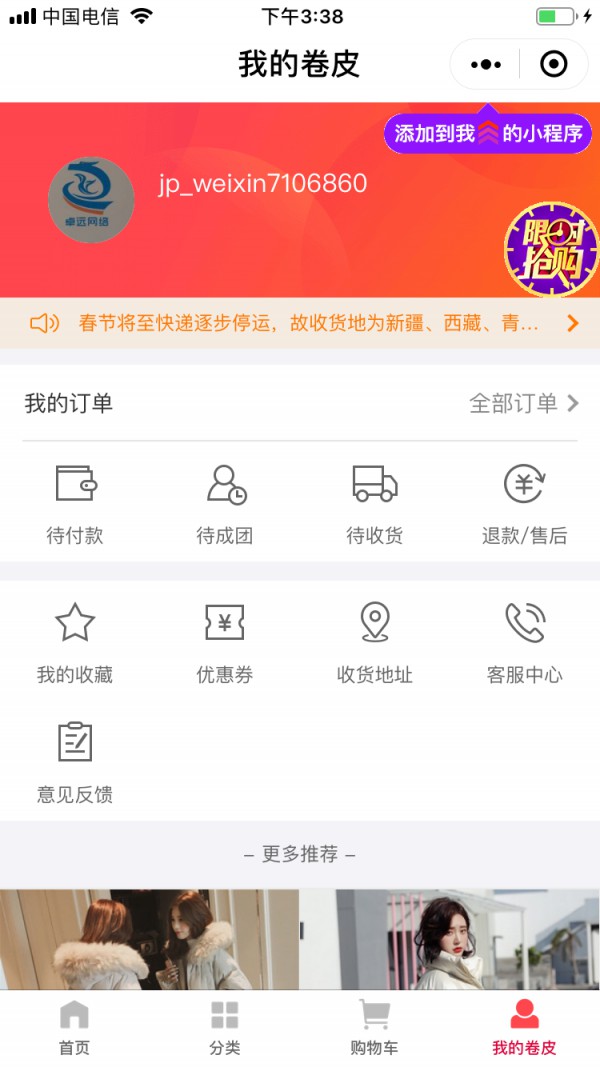The image size is (600, 1067).
Task: Contact 客服中心 customer service
Action: pyautogui.click(x=524, y=643)
